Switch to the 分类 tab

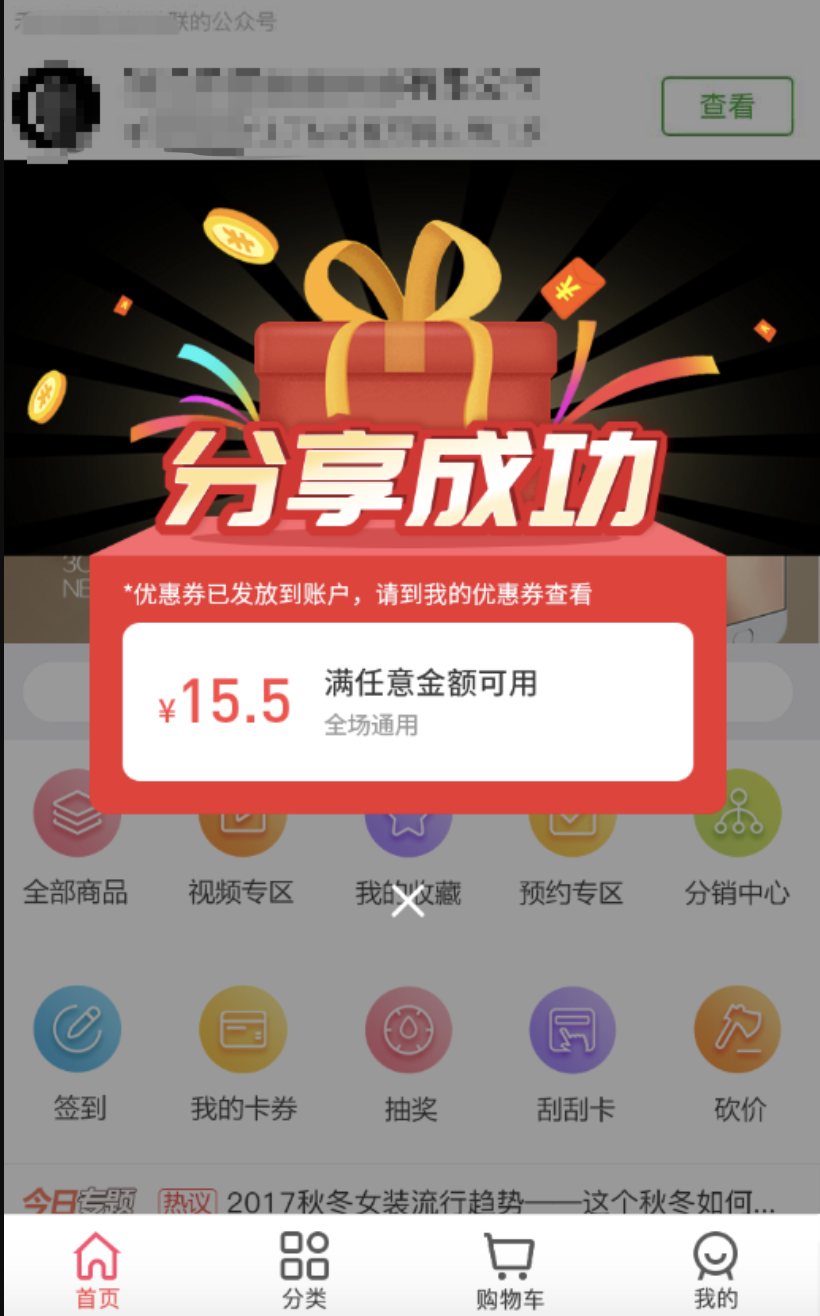(304, 1270)
